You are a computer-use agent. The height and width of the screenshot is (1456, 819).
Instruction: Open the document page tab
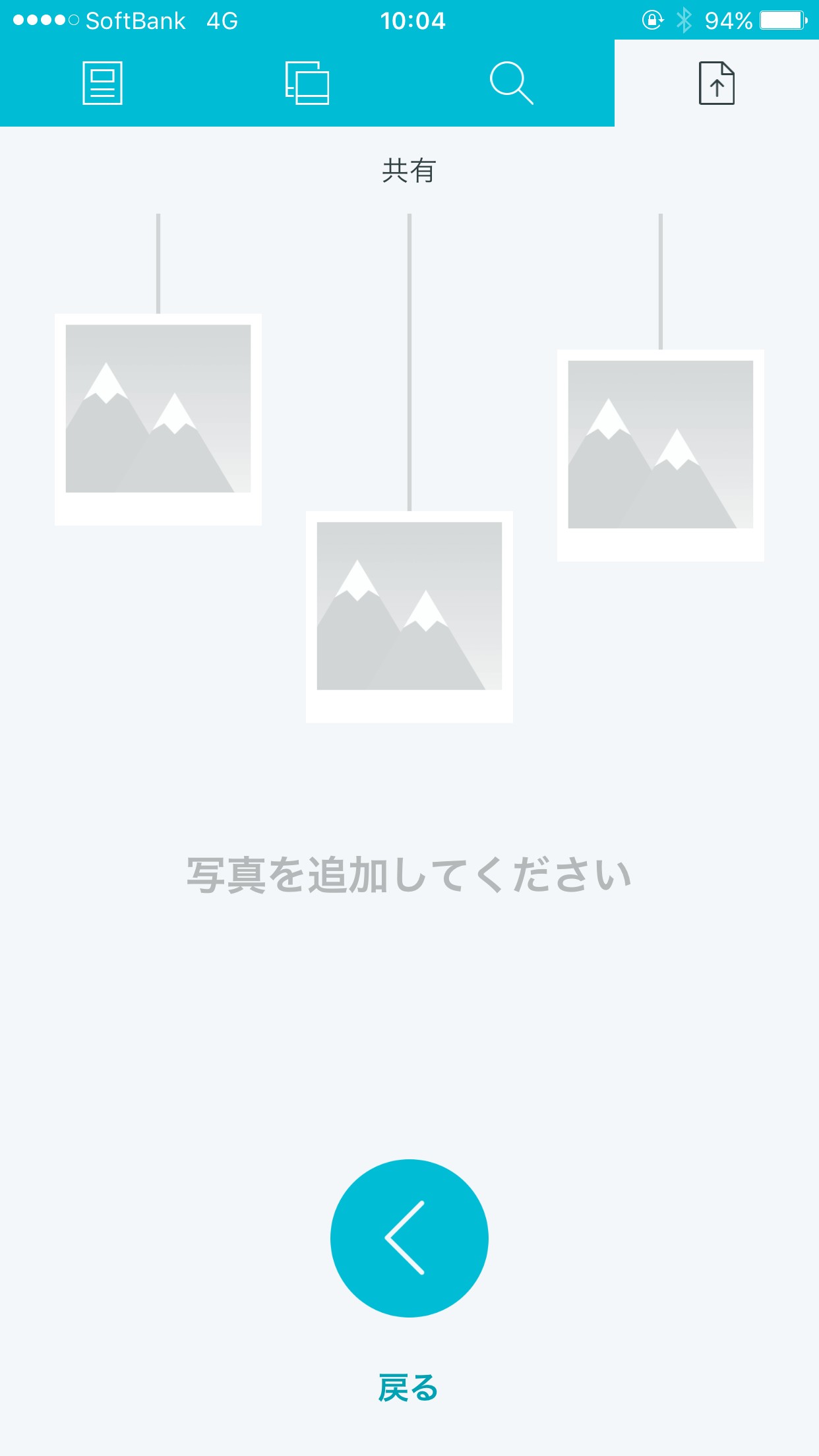[102, 83]
